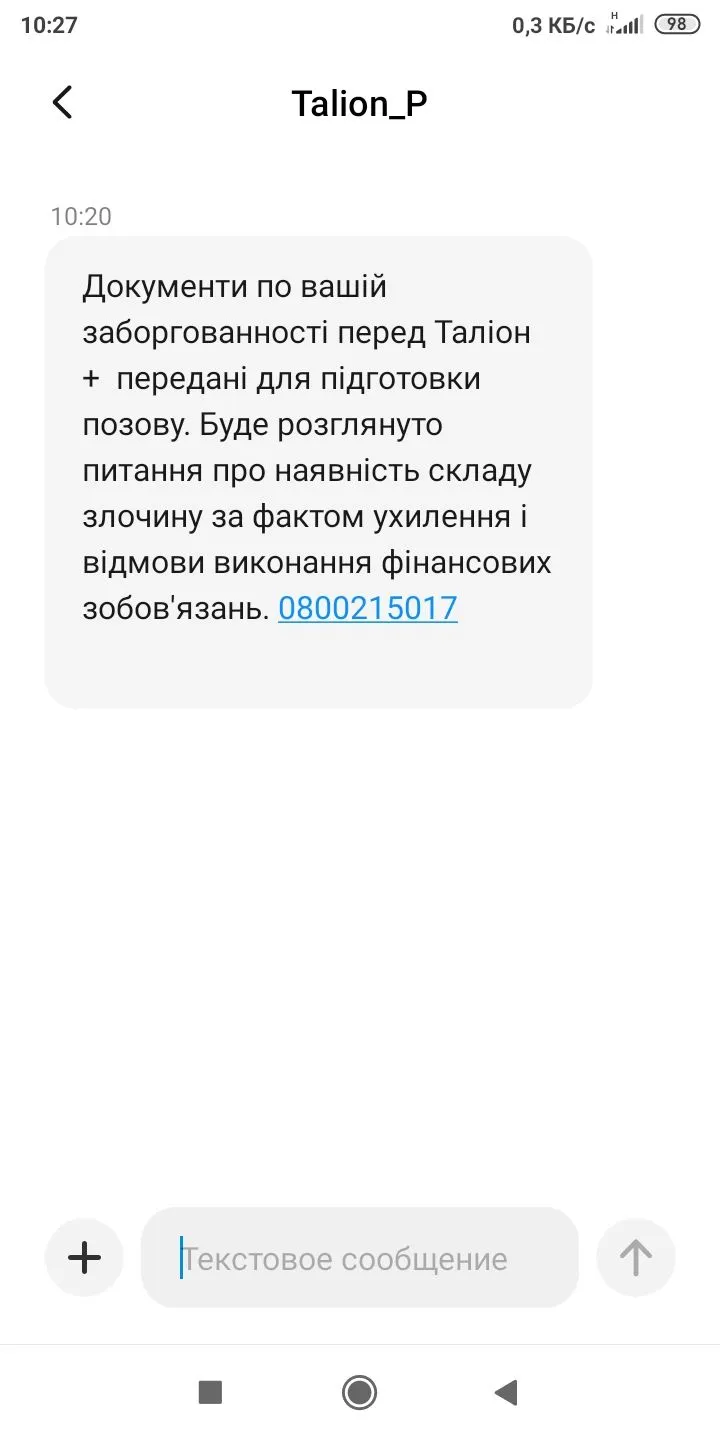Tap the home circle navigation icon
The width and height of the screenshot is (720, 1440).
359,1392
